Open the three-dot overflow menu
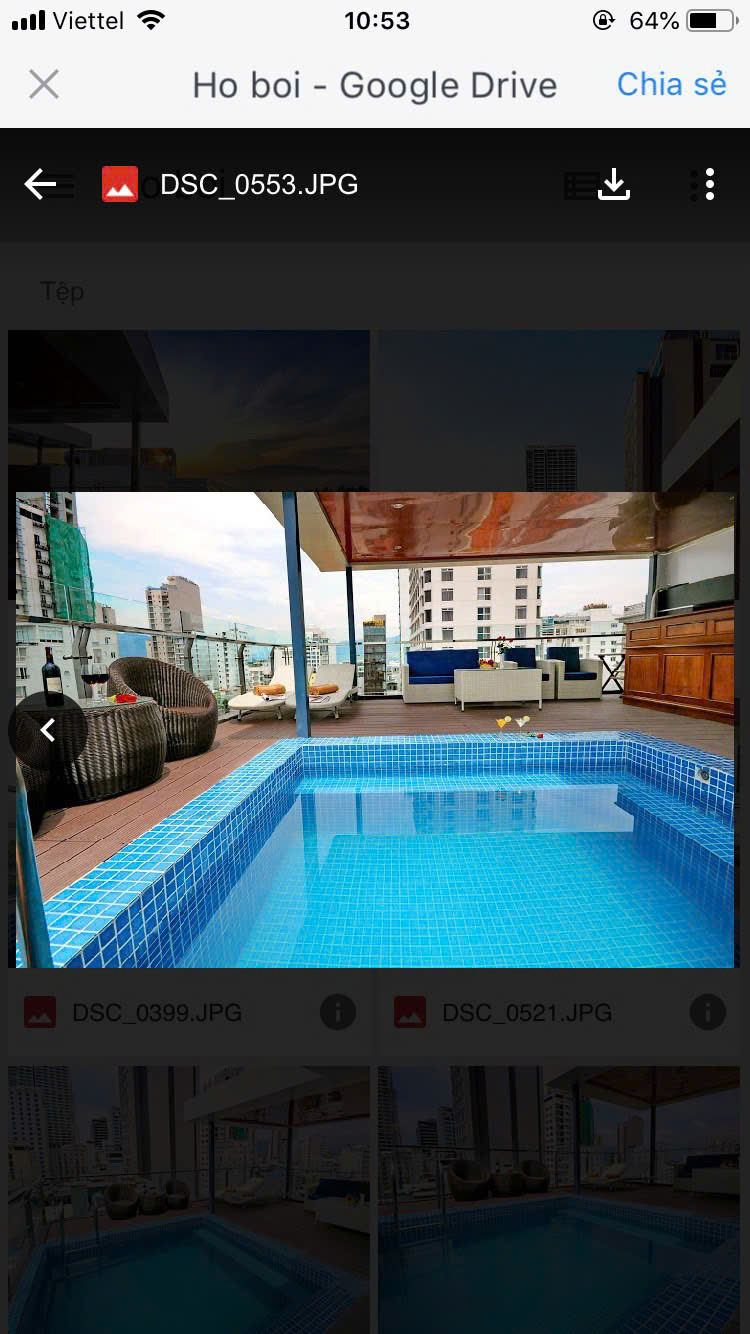 click(709, 184)
